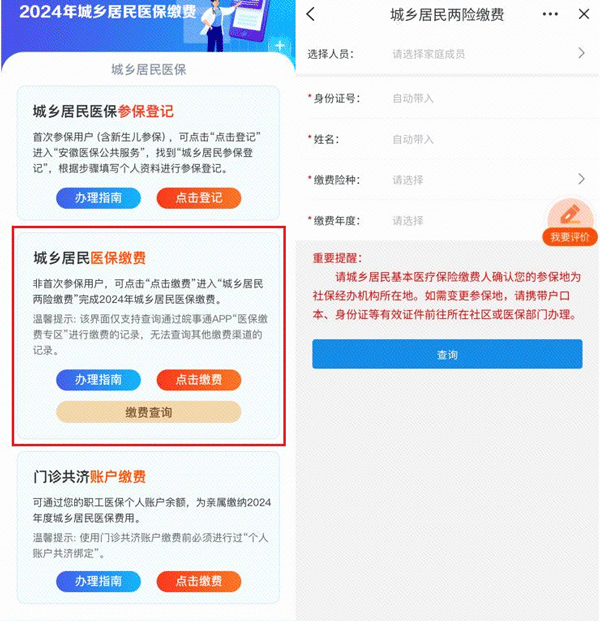Image resolution: width=600 pixels, height=621 pixels.
Task: Open 办理指南 under 城乡居民医保缴费
Action: (98, 380)
